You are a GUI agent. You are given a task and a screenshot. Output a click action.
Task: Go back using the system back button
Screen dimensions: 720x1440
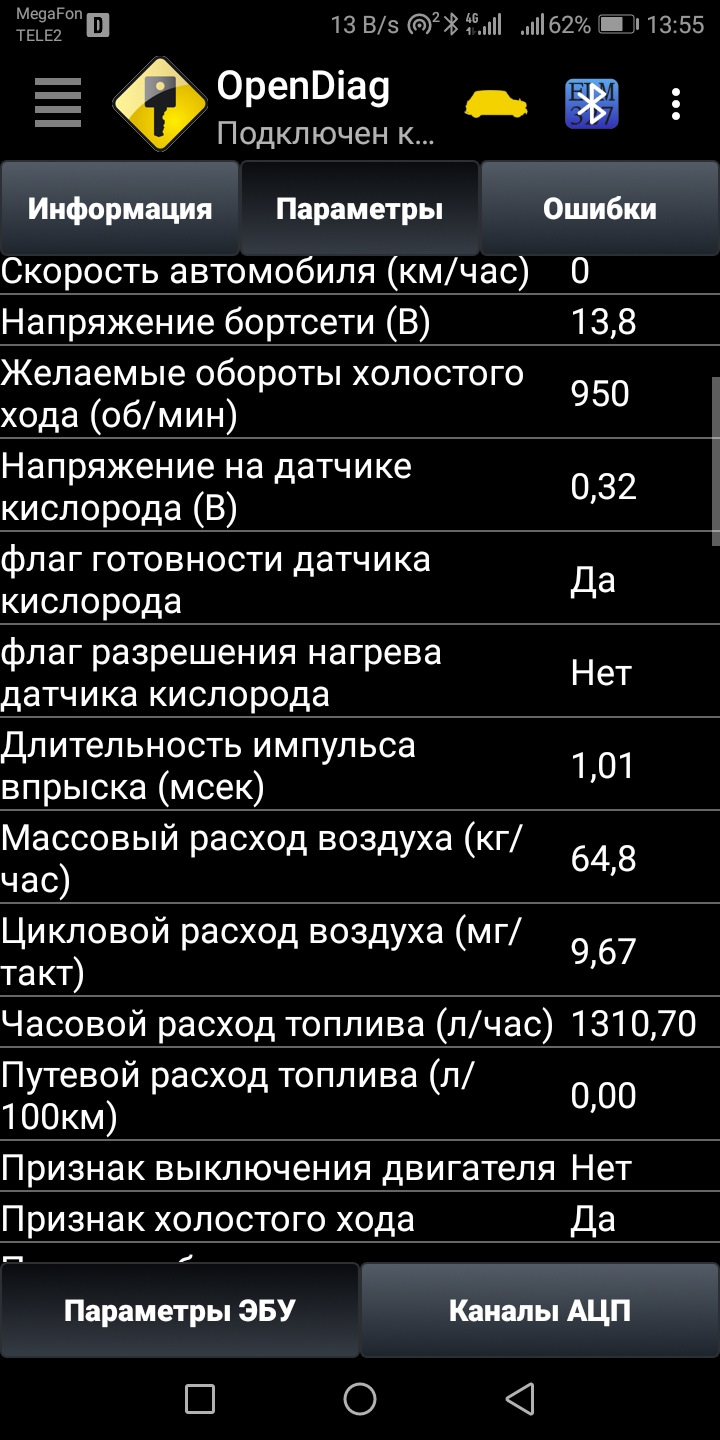click(519, 1399)
